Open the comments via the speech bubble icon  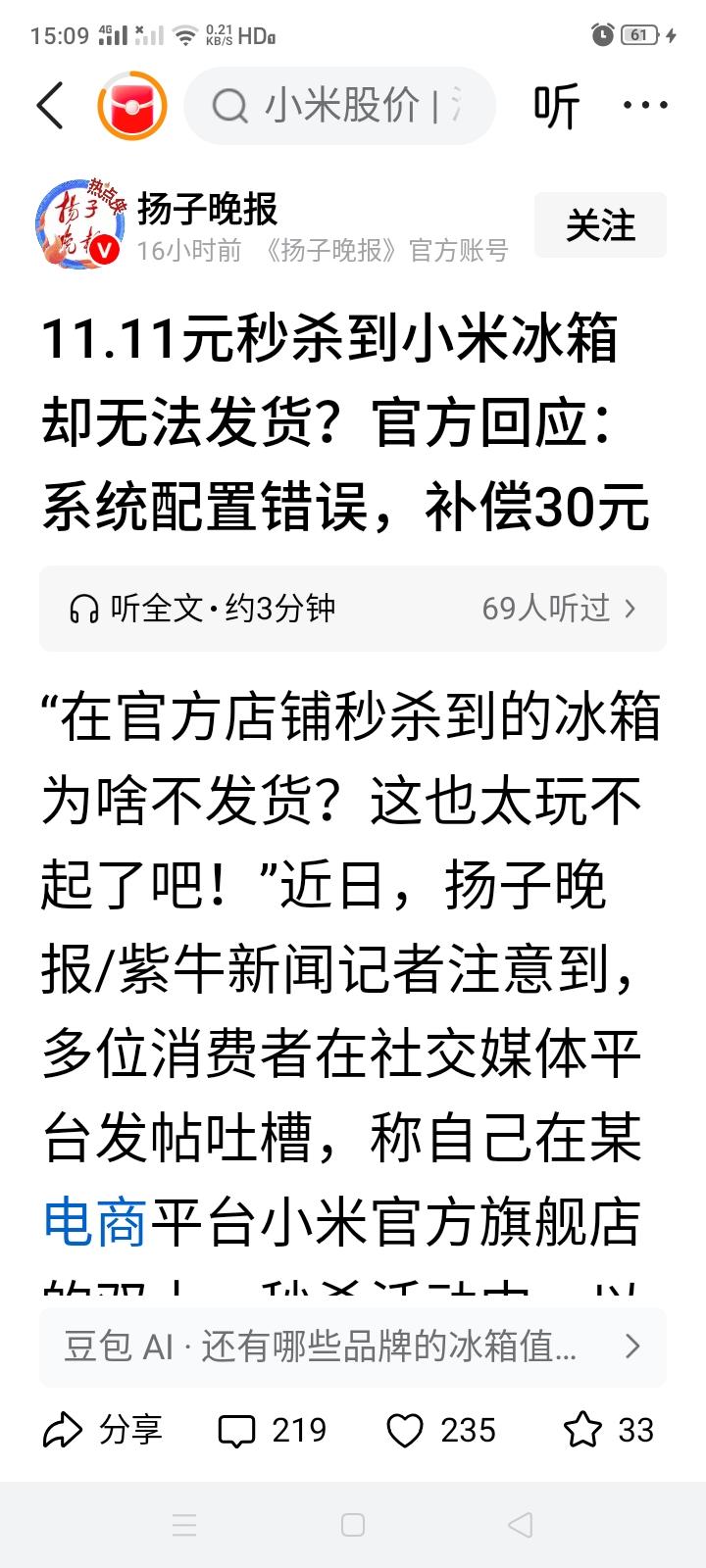[x=238, y=1431]
